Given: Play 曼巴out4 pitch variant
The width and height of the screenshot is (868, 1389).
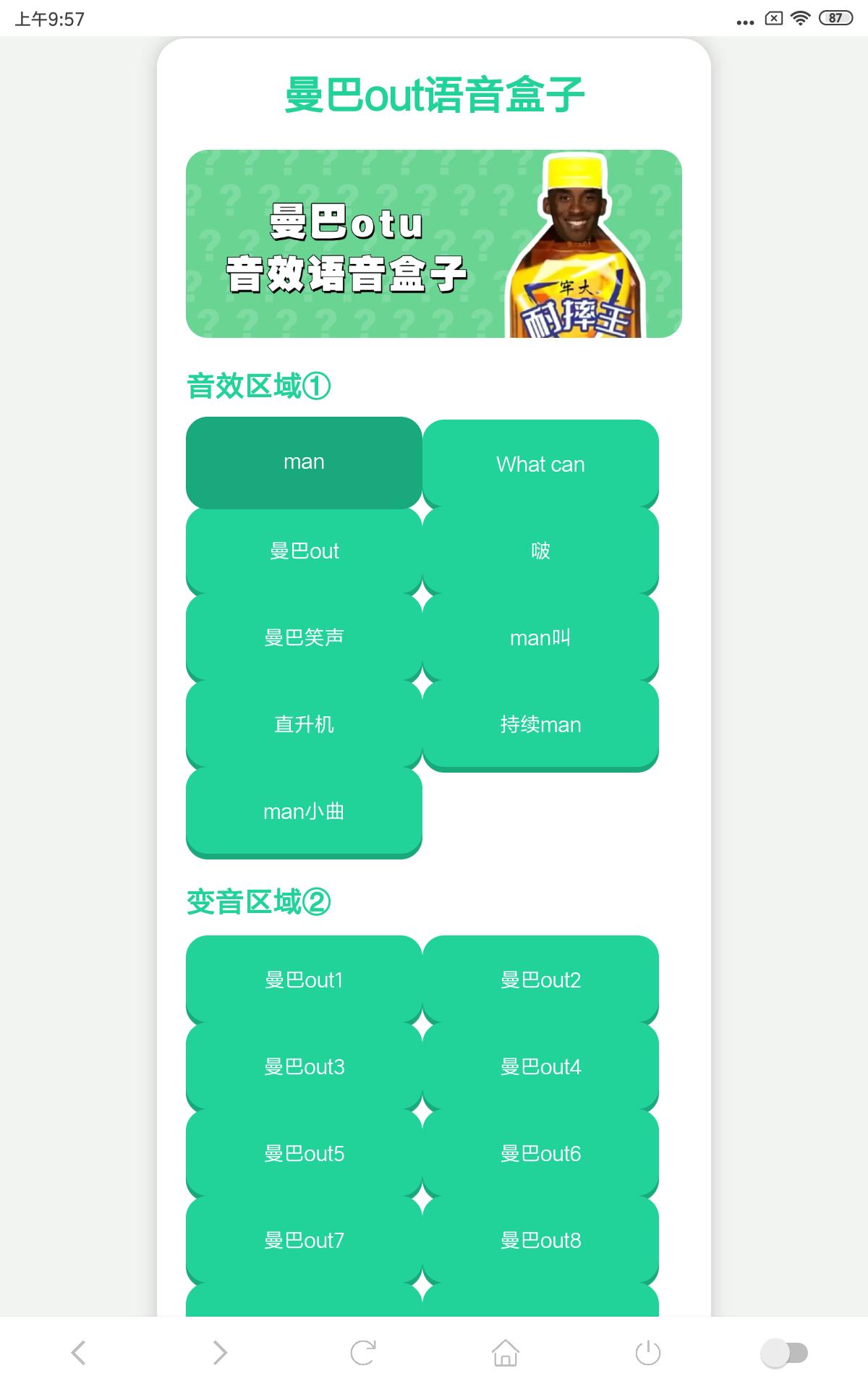Looking at the screenshot, I should [x=540, y=1067].
